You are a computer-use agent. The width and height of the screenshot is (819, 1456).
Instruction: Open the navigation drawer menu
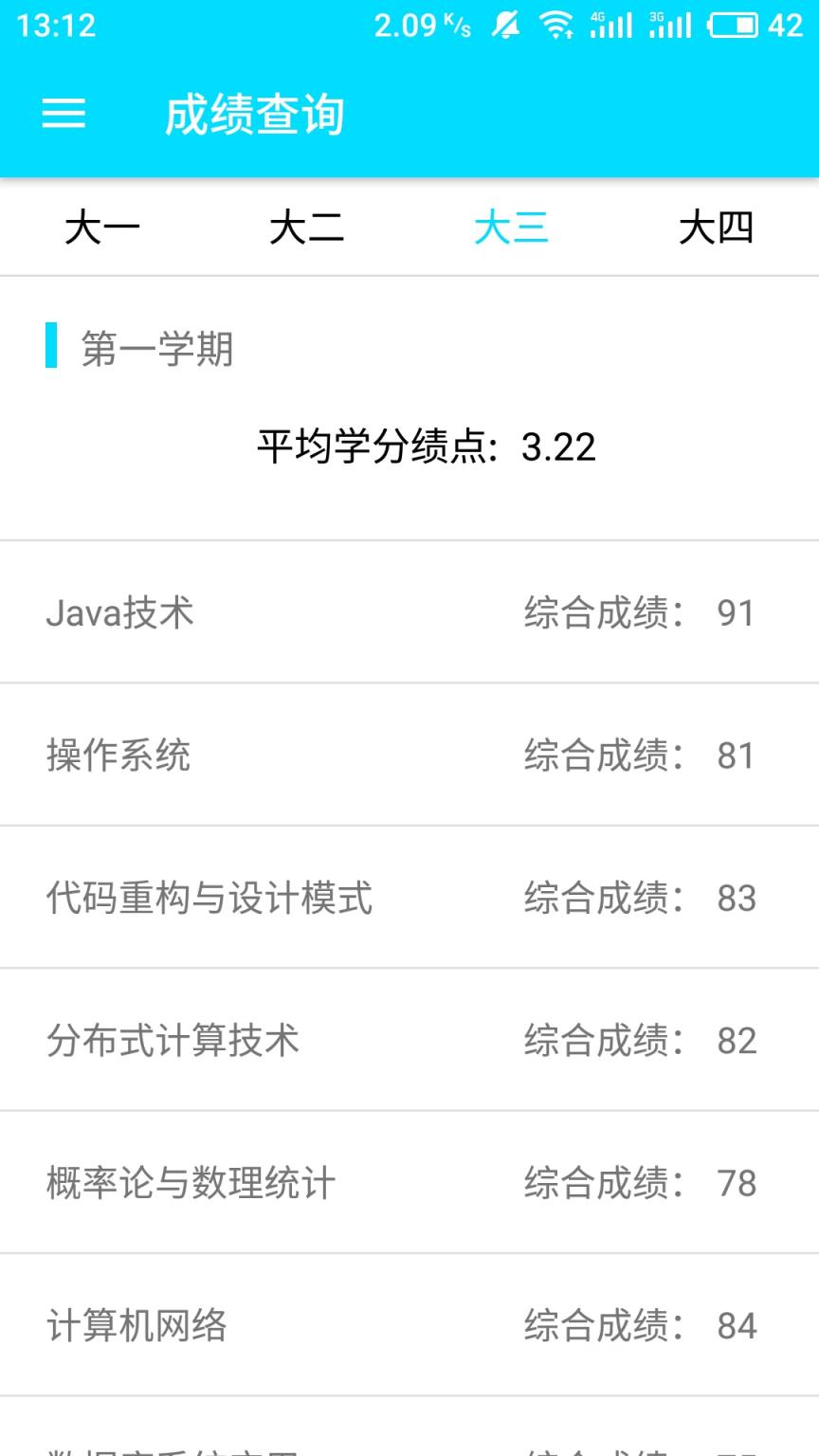point(64,114)
